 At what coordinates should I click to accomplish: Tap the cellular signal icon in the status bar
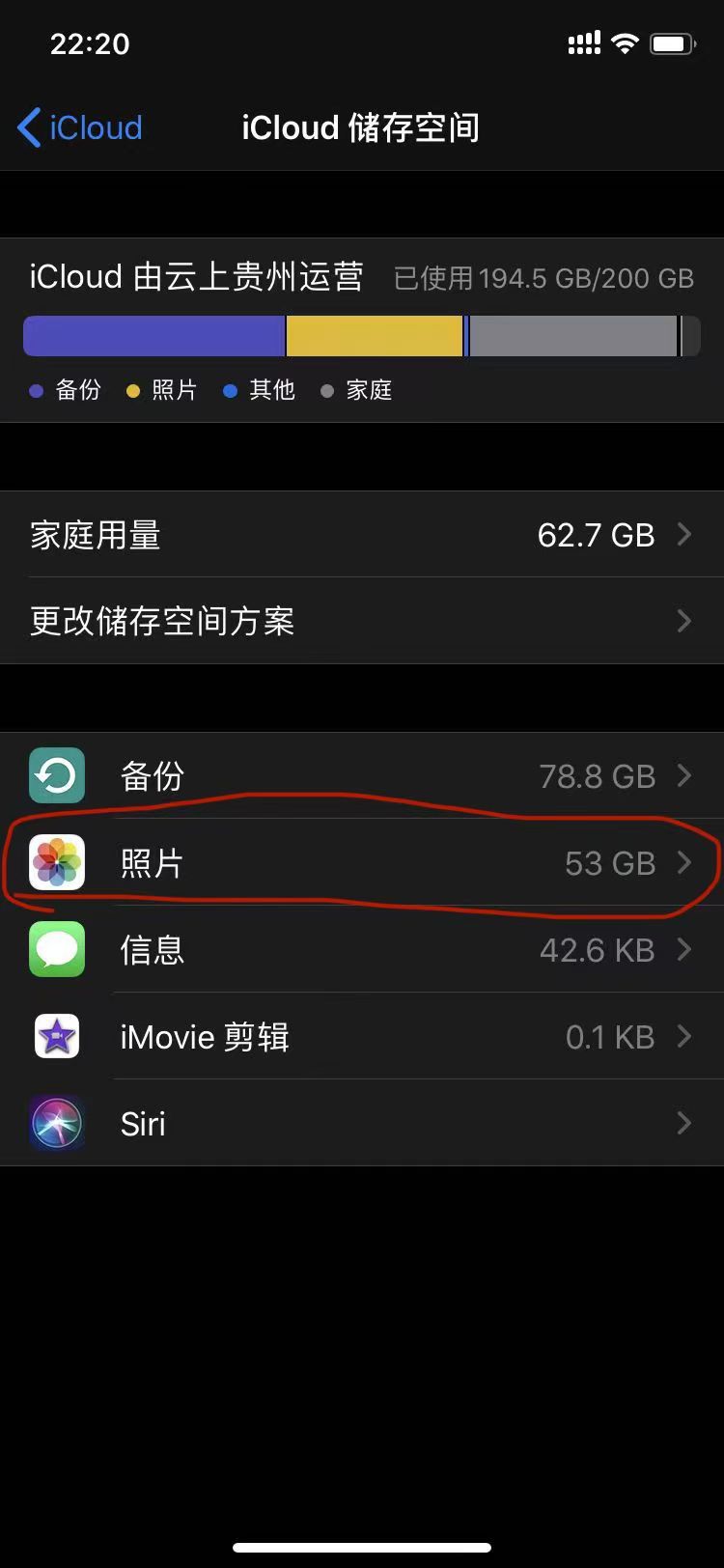[583, 42]
